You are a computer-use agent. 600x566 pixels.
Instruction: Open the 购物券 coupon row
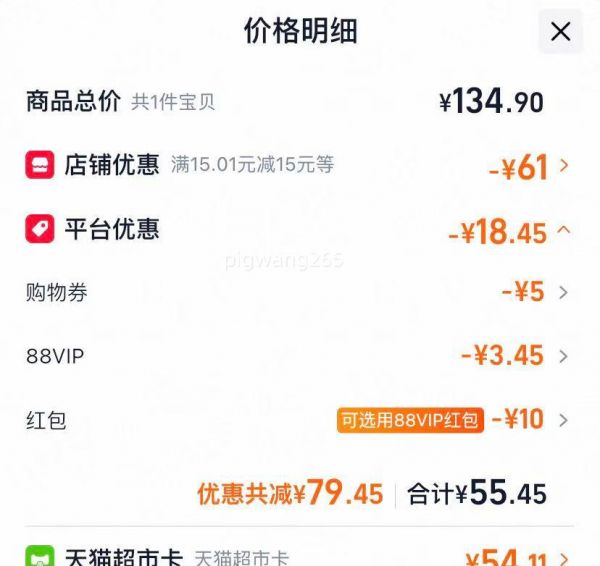click(x=563, y=293)
